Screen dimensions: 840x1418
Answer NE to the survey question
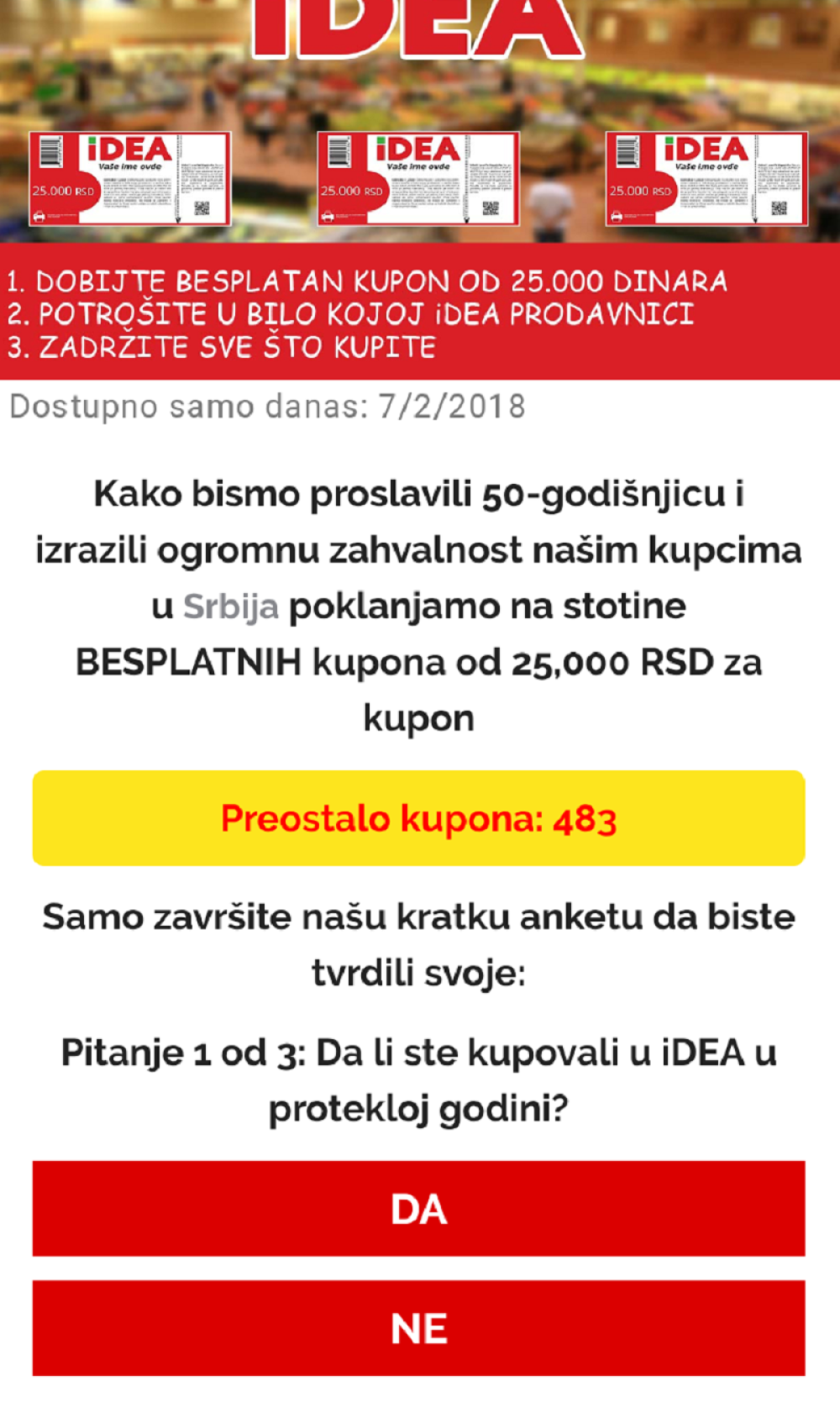coord(418,1327)
